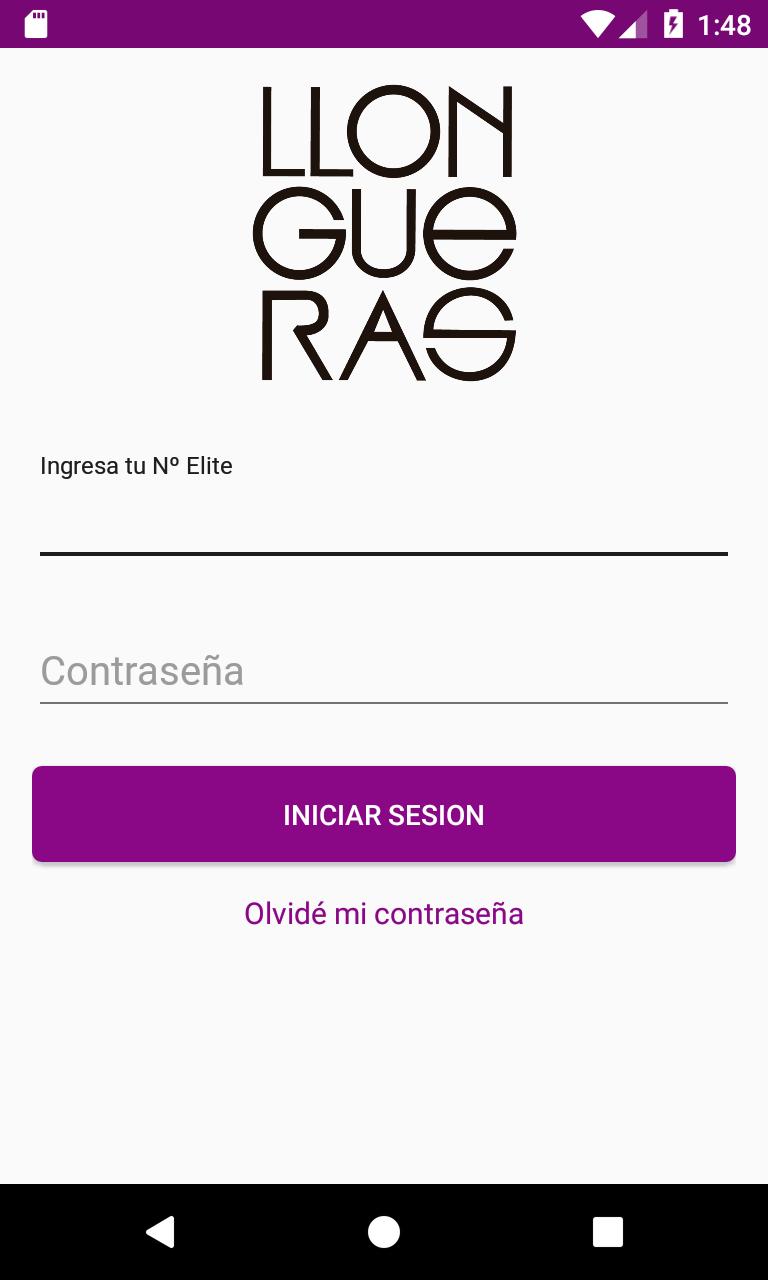
Task: Return to the home screen
Action: pyautogui.click(x=384, y=1232)
